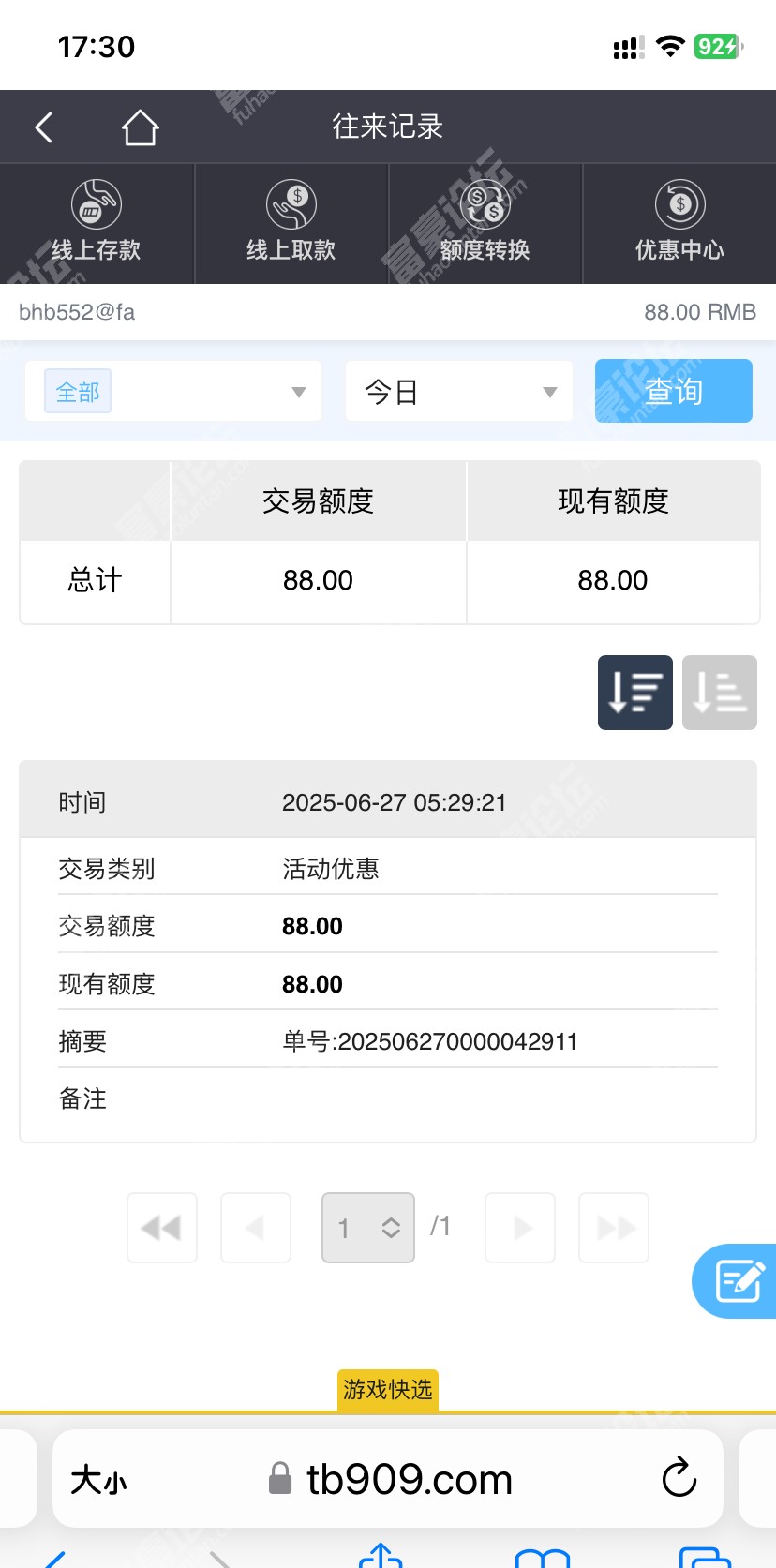The height and width of the screenshot is (1568, 776).
Task: Expand the 全部 transaction type dropdown
Action: click(173, 391)
